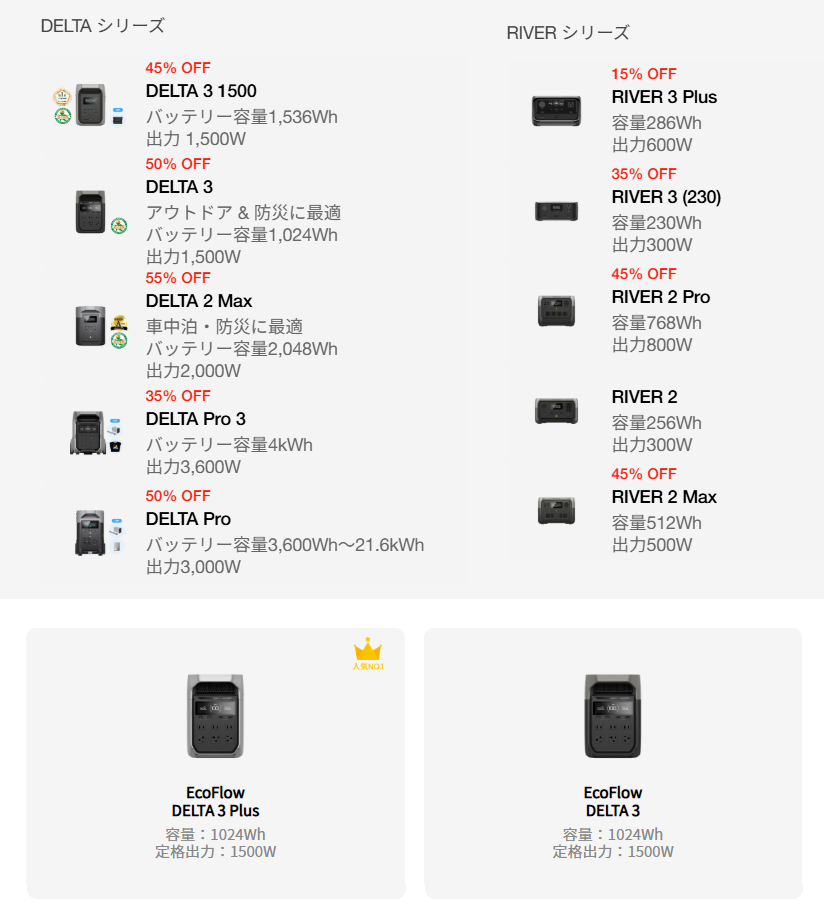This screenshot has height=917, width=828.
Task: Open the RIVER 2 256Wh item
Action: 644,398
